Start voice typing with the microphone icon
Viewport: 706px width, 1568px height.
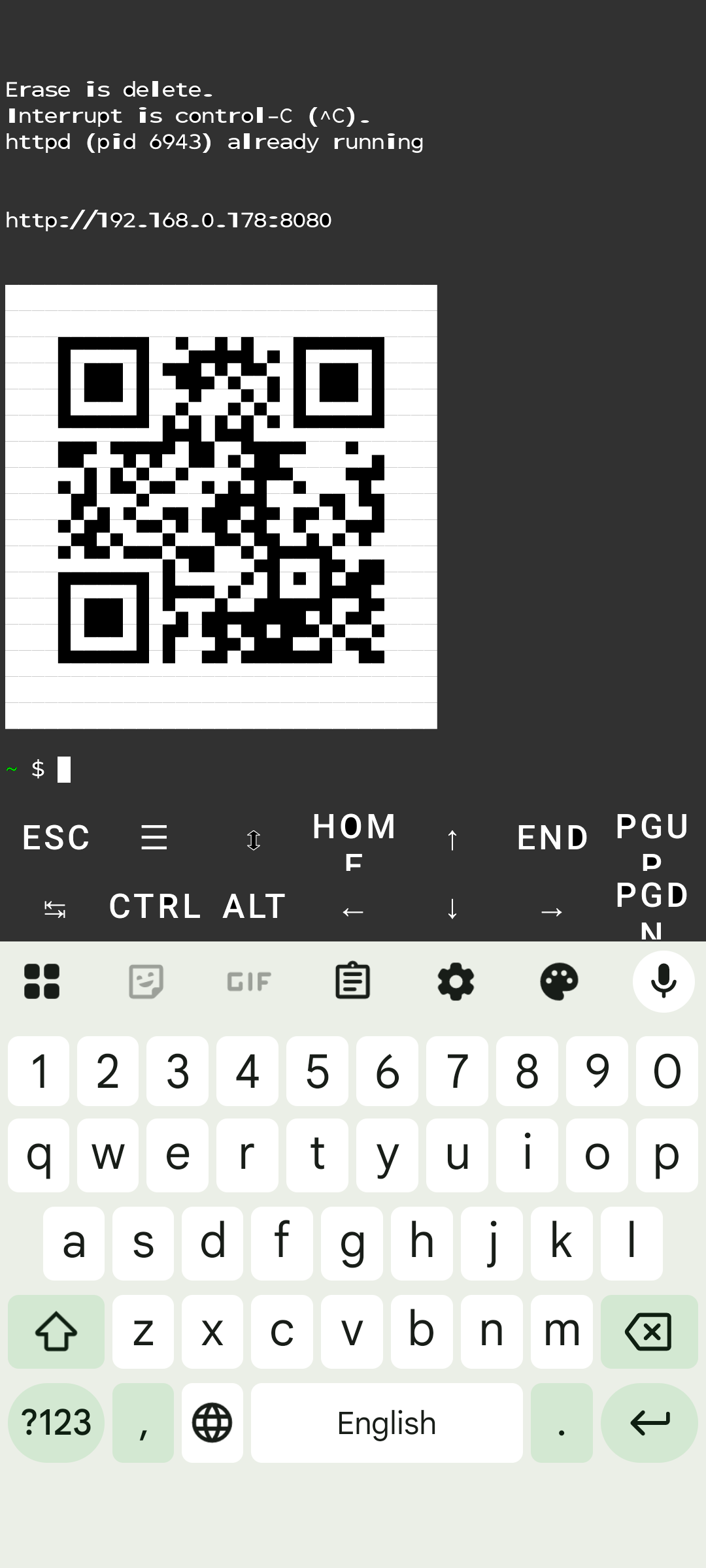(x=664, y=981)
